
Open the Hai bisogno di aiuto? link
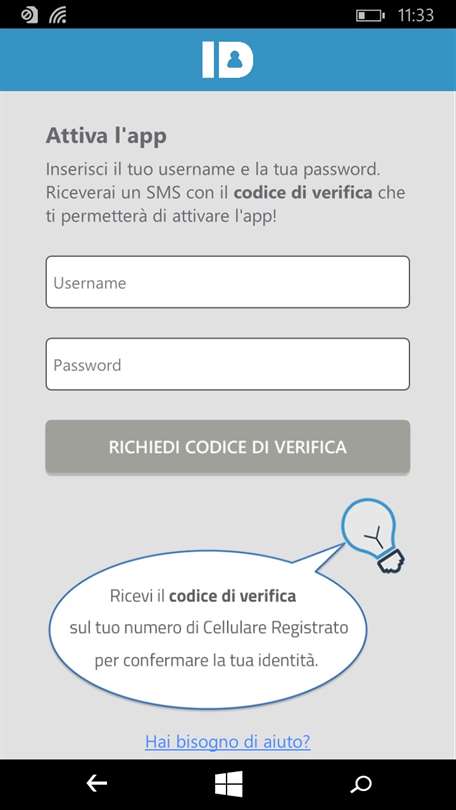228,741
